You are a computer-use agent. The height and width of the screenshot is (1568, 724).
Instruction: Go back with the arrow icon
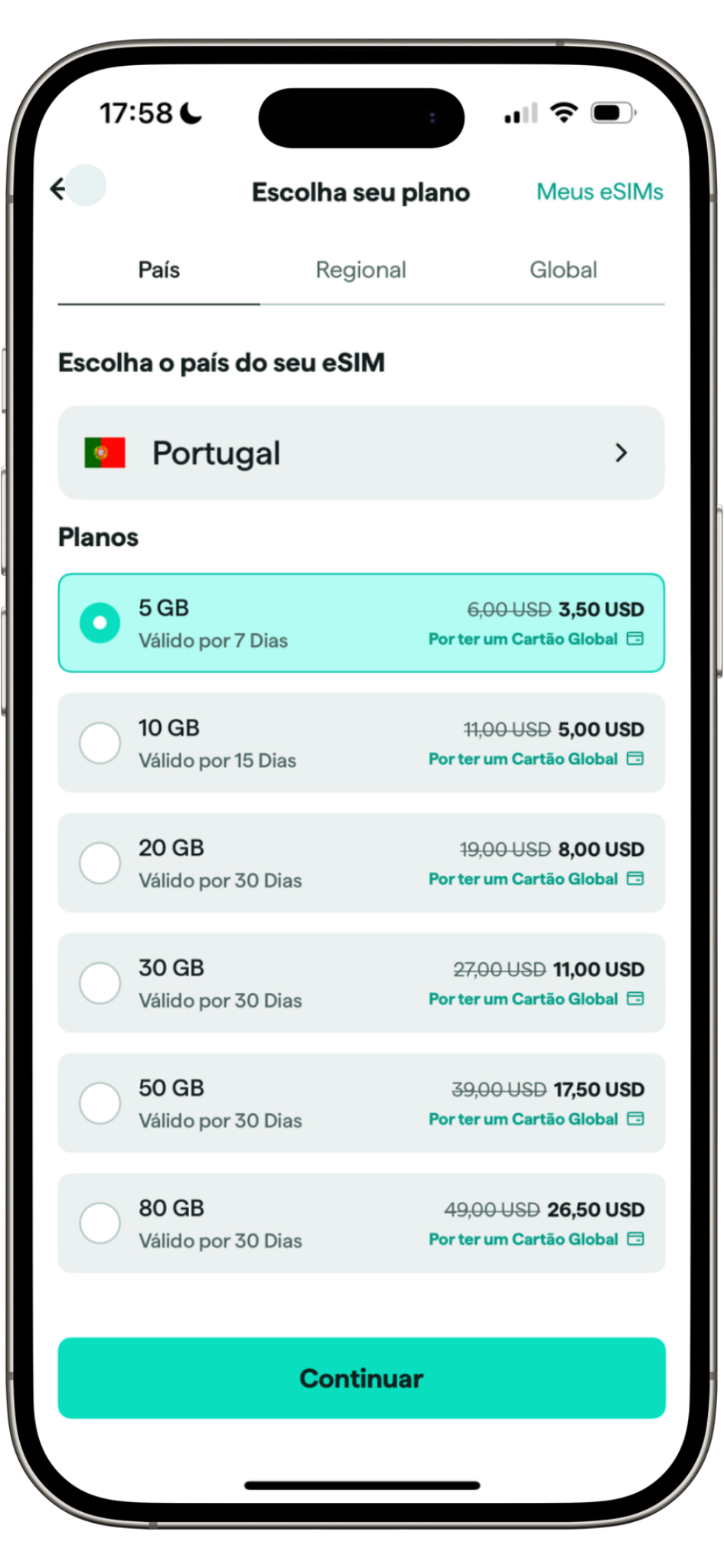(60, 189)
